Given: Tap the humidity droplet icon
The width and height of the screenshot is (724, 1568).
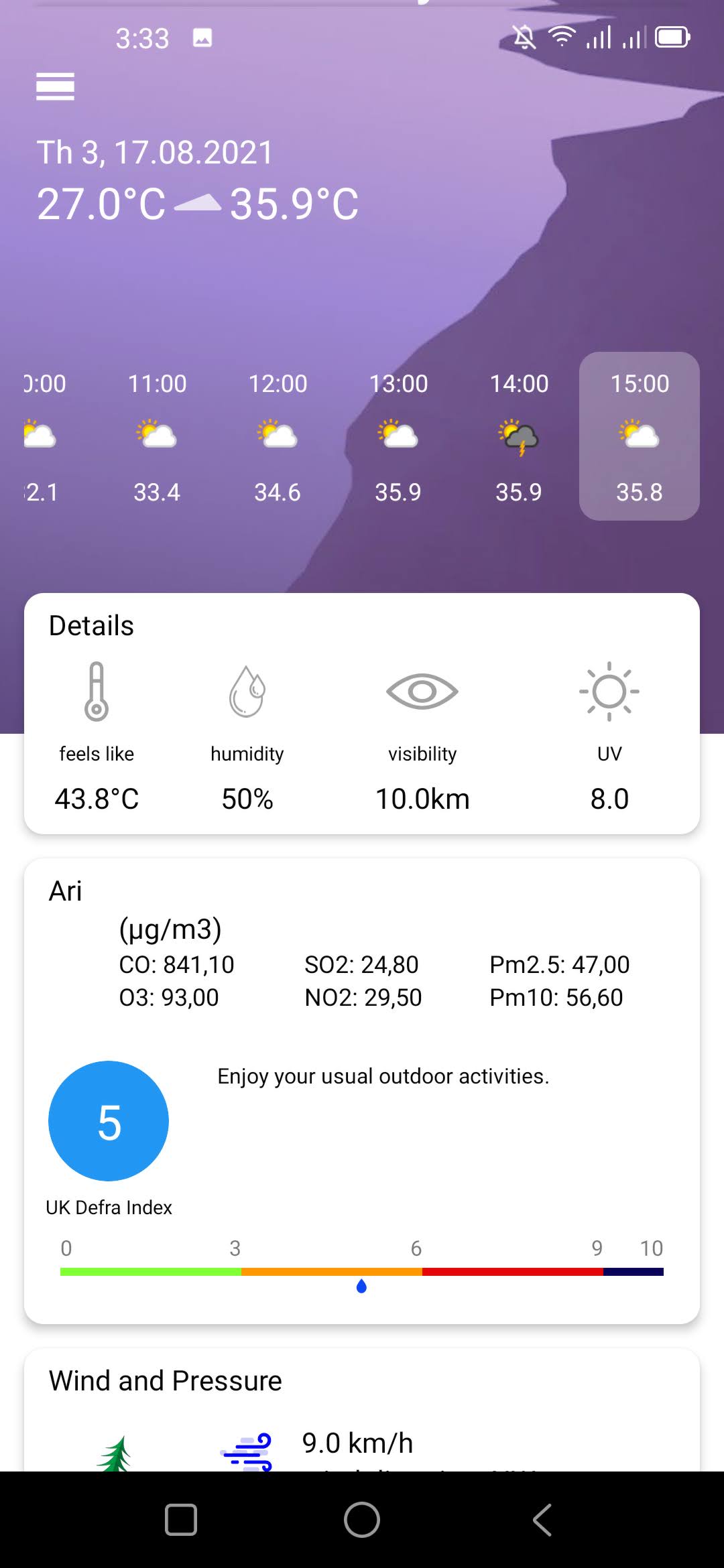Looking at the screenshot, I should click(247, 694).
